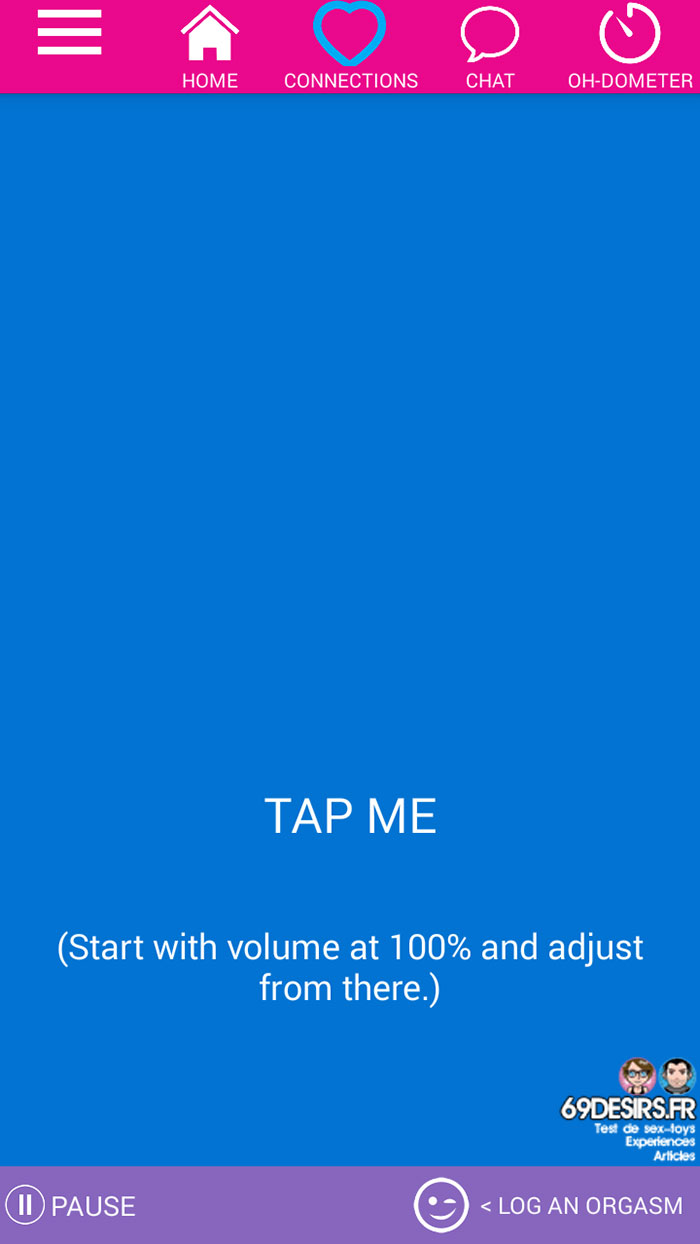
Task: Switch to the Connections tab
Action: 350,47
